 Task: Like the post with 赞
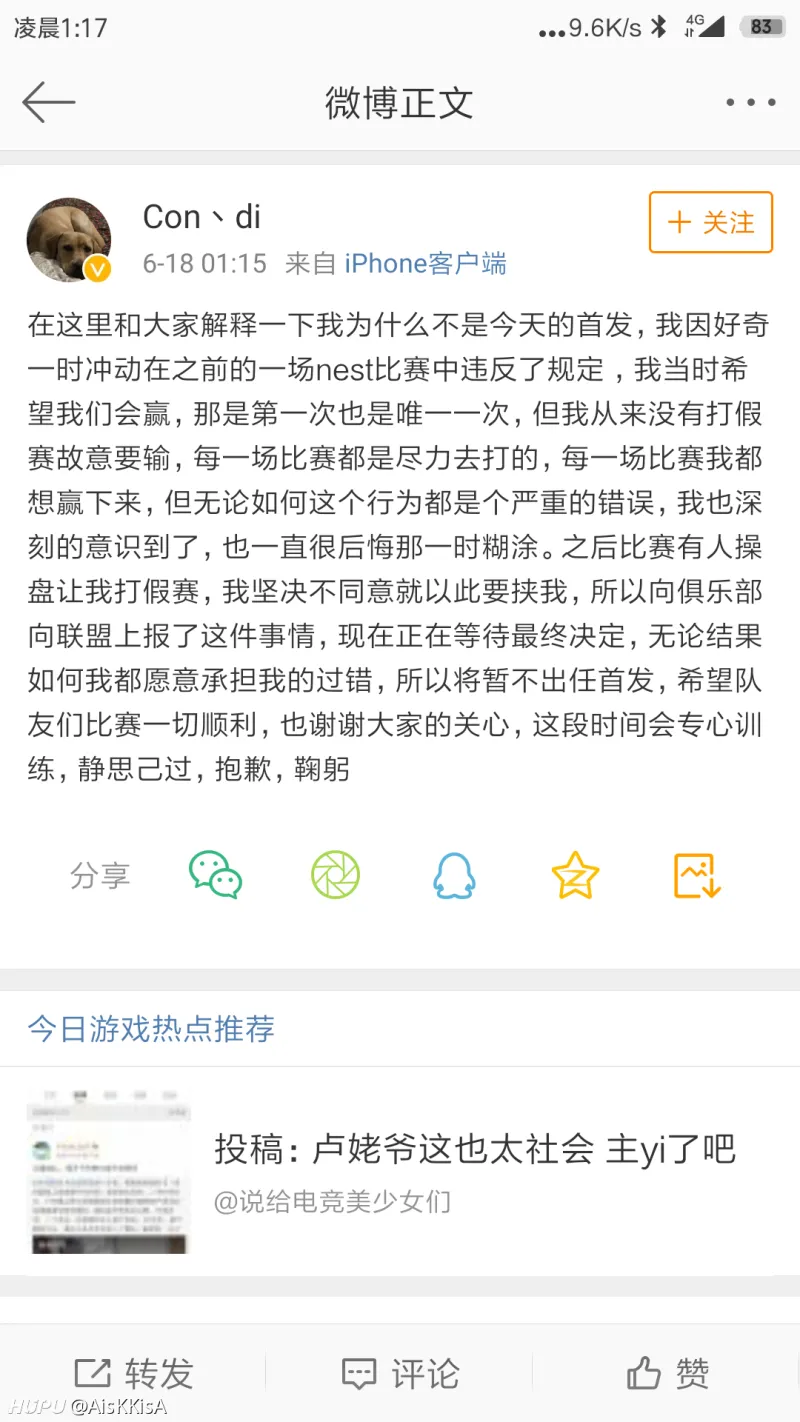coord(668,1374)
